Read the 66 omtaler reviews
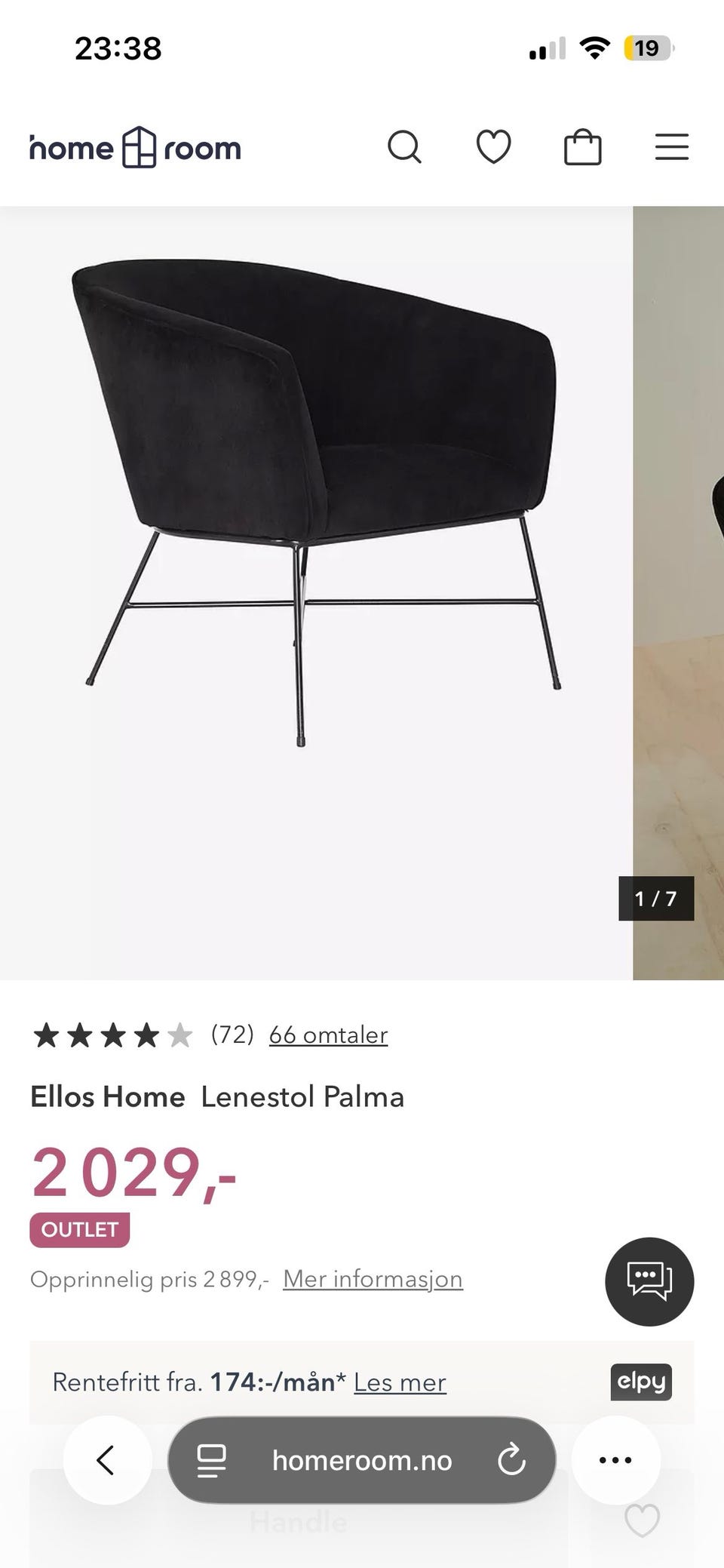The width and height of the screenshot is (724, 1568). tap(328, 1035)
